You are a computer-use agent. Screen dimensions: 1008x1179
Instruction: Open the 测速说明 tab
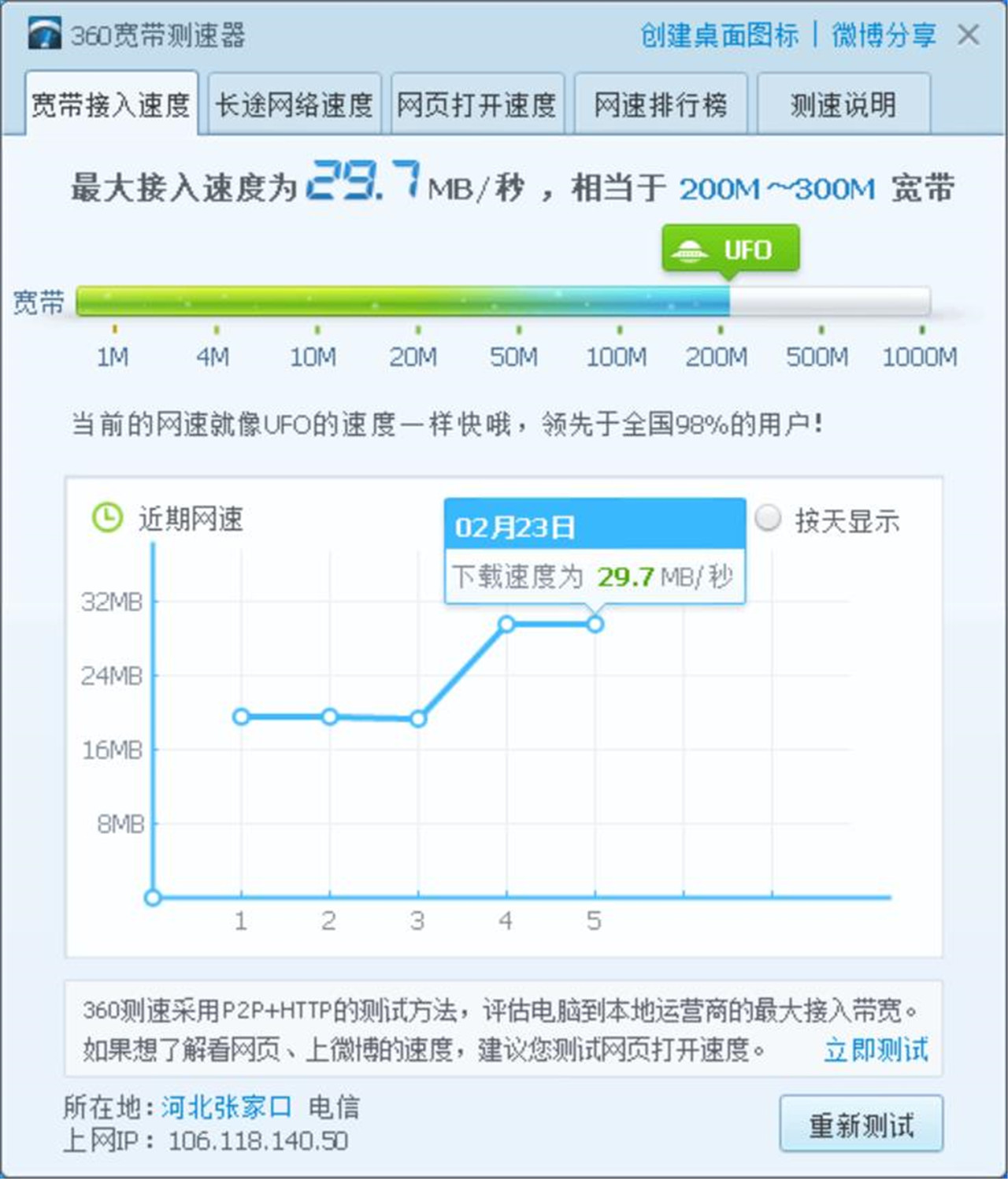841,103
